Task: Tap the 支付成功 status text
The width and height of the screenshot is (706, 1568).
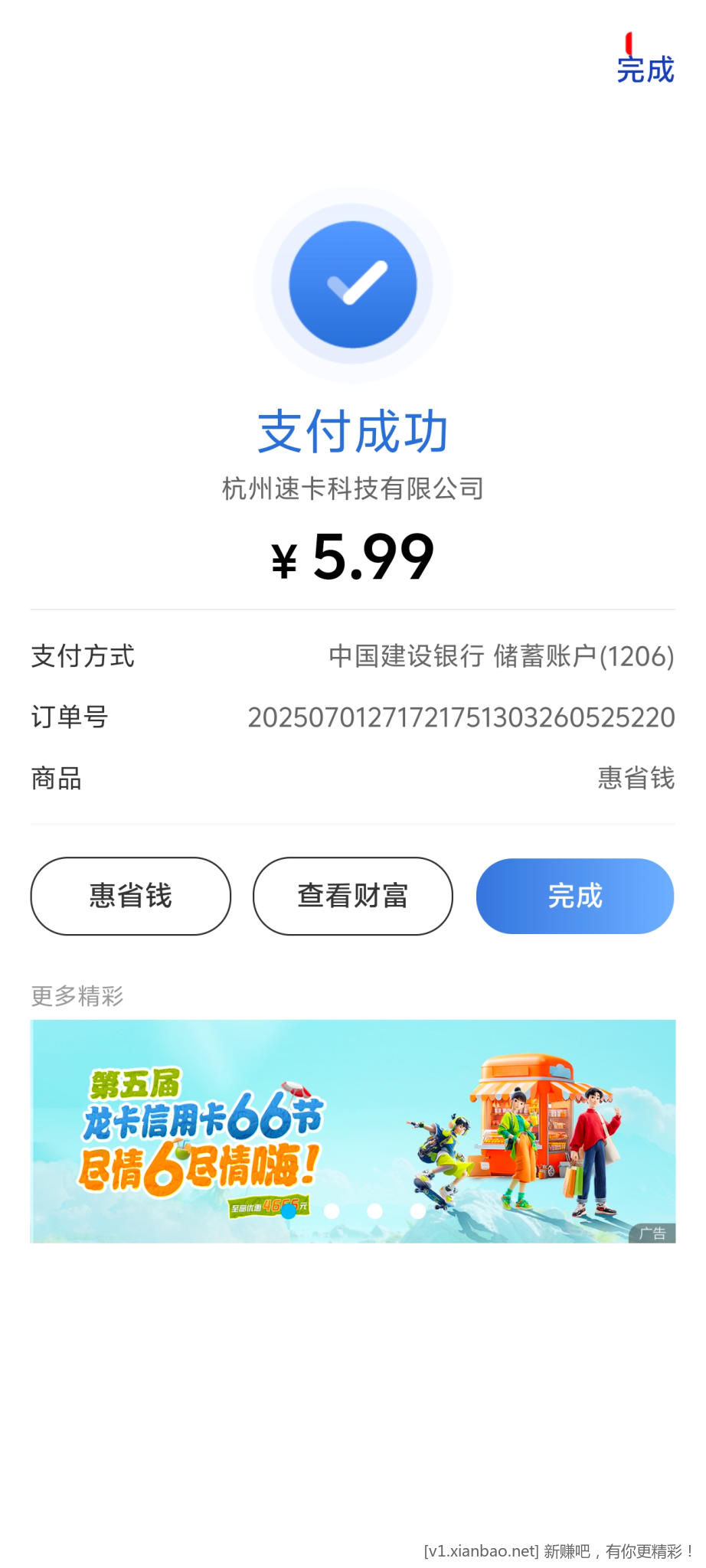Action: click(x=352, y=431)
